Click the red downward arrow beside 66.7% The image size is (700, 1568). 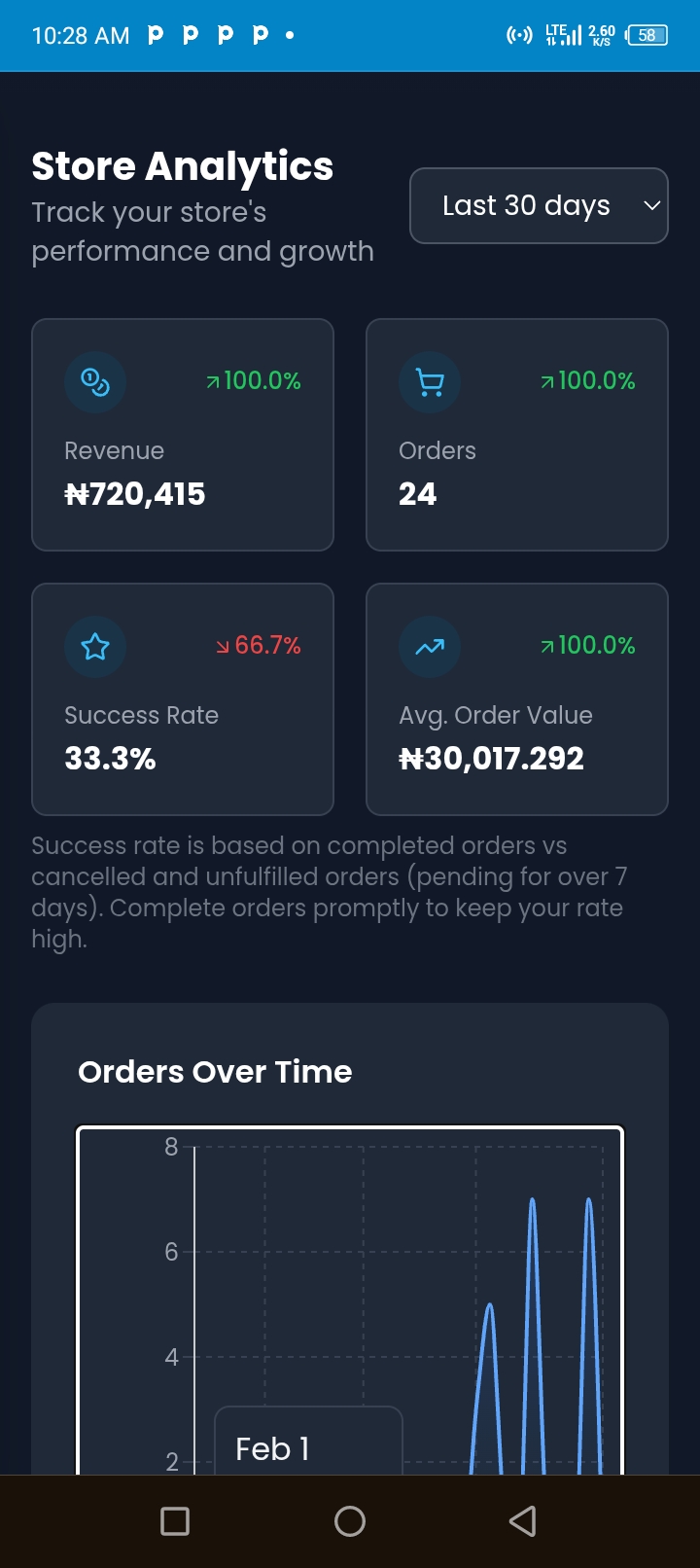[223, 645]
